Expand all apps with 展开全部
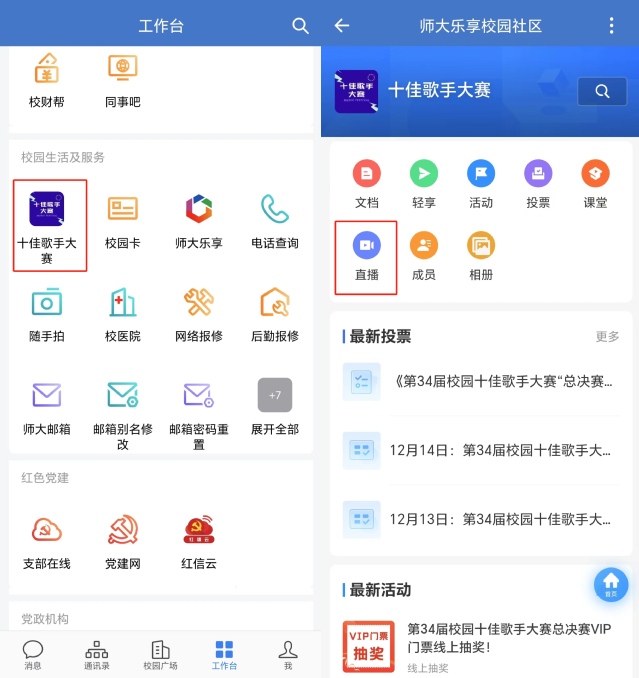The height and width of the screenshot is (678, 639). coord(274,407)
